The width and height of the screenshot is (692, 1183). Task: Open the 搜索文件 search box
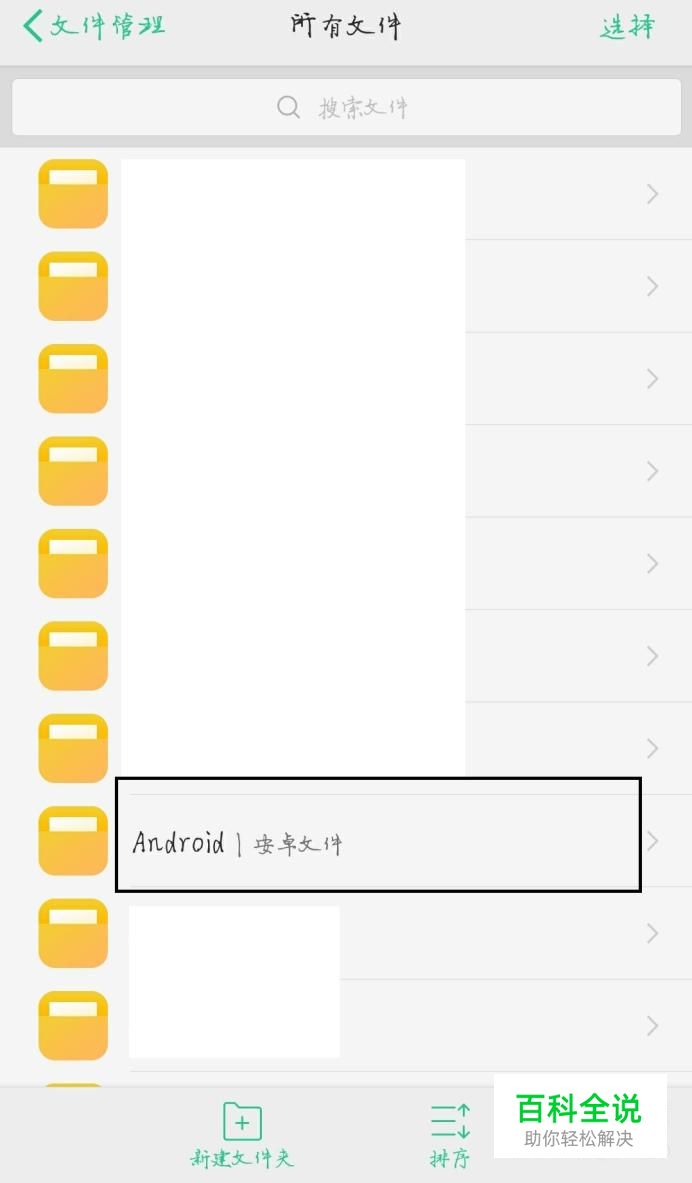pyautogui.click(x=345, y=107)
